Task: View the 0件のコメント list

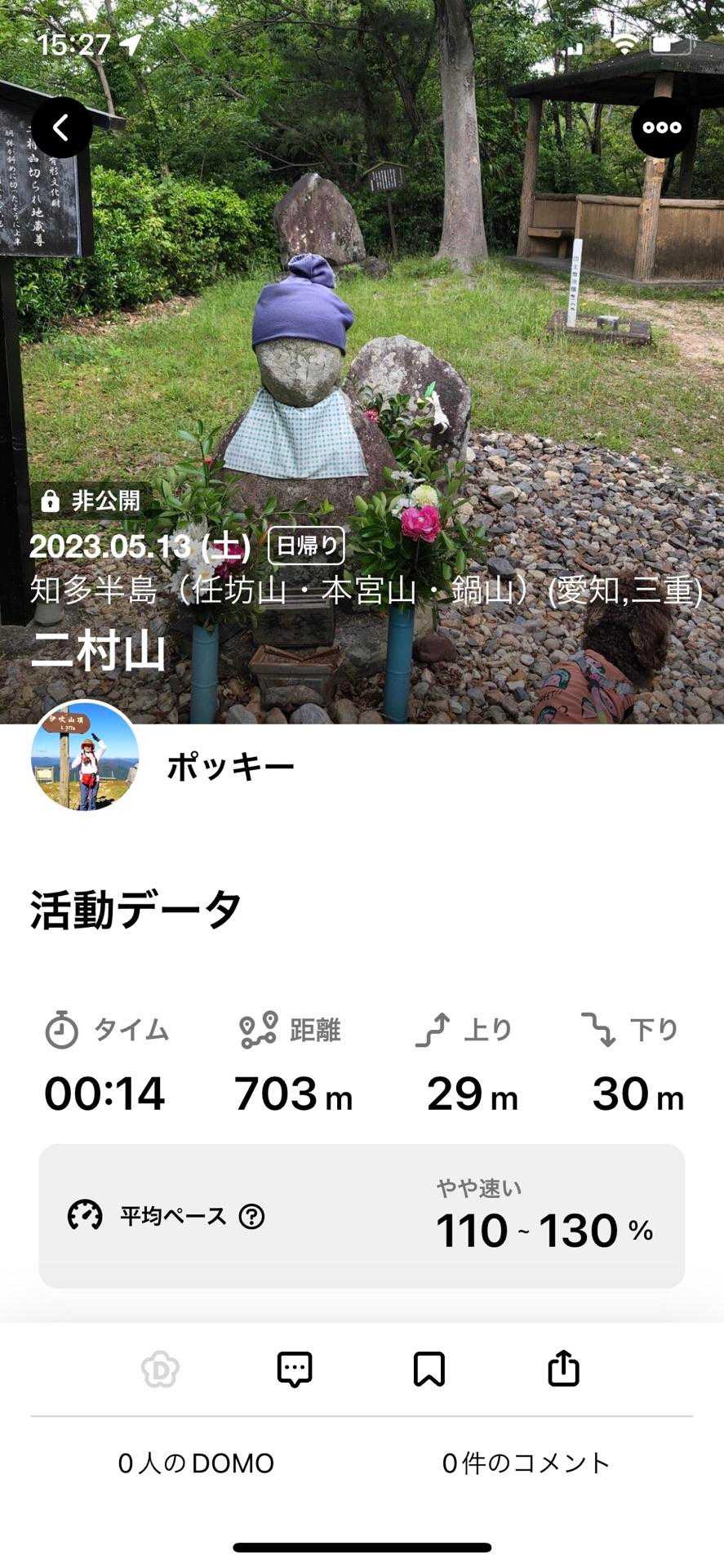Action: click(526, 1463)
